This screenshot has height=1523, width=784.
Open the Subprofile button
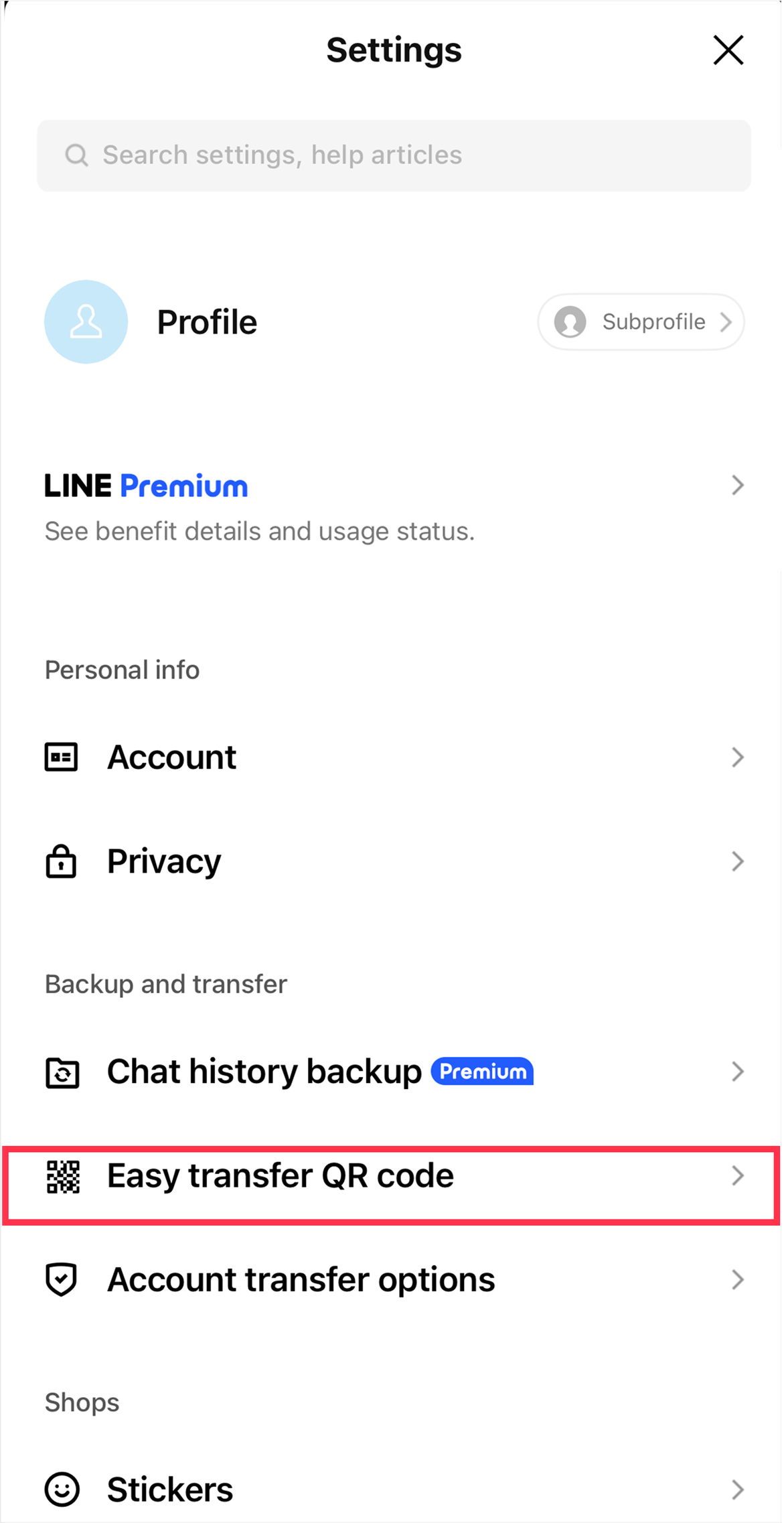(641, 322)
